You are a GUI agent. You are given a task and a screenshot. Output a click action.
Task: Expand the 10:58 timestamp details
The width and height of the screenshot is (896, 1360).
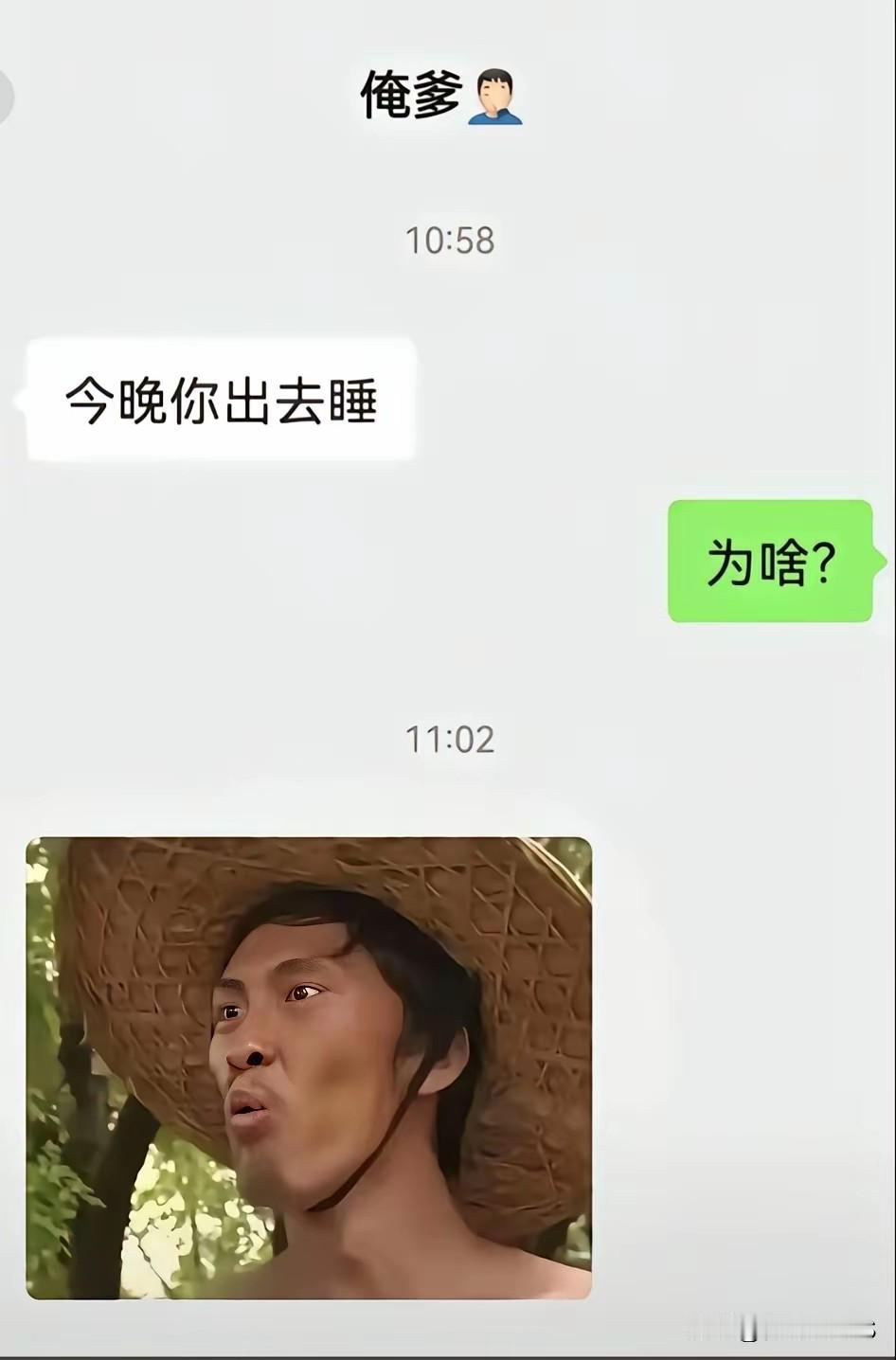coord(448,241)
